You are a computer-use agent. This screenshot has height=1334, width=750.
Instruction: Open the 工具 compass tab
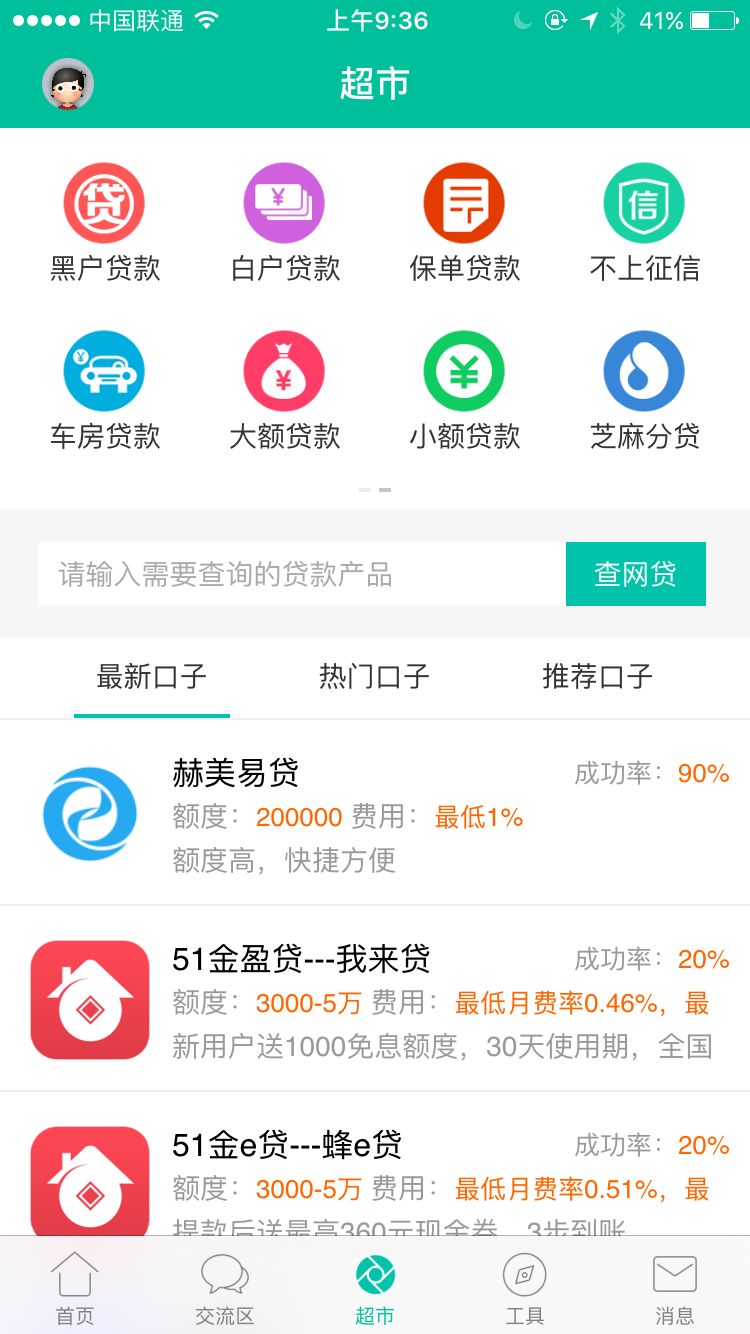[x=524, y=1285]
